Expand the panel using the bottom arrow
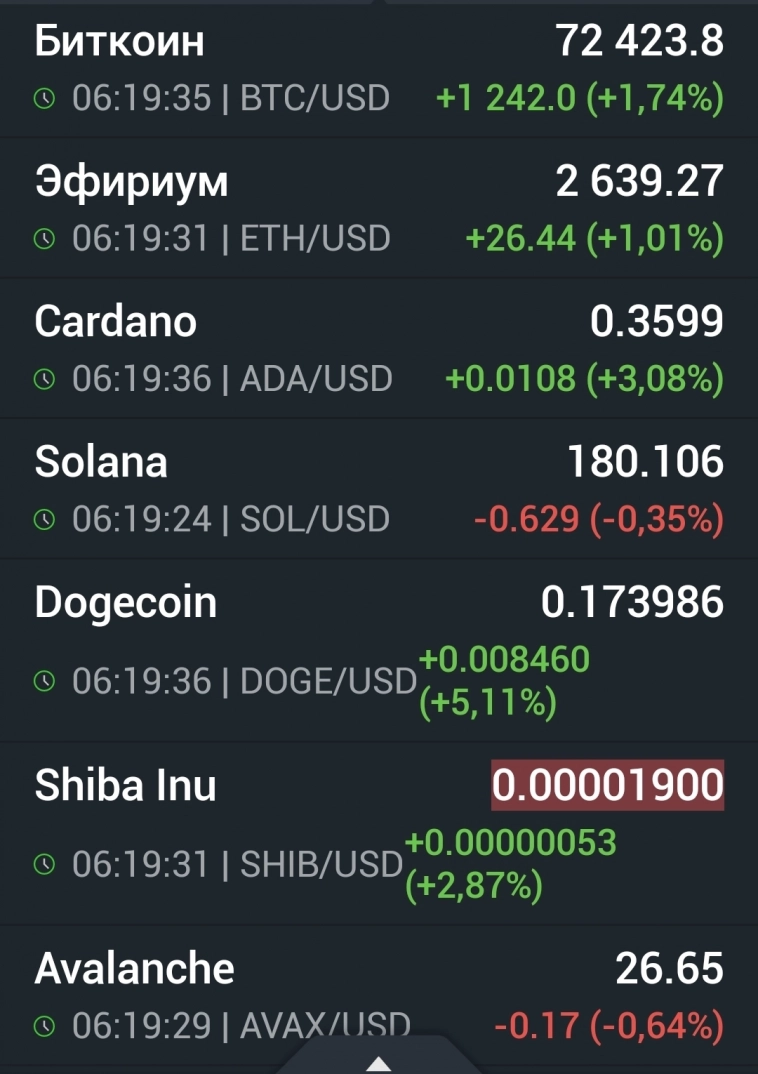Viewport: 758px width, 1074px height. (379, 1063)
